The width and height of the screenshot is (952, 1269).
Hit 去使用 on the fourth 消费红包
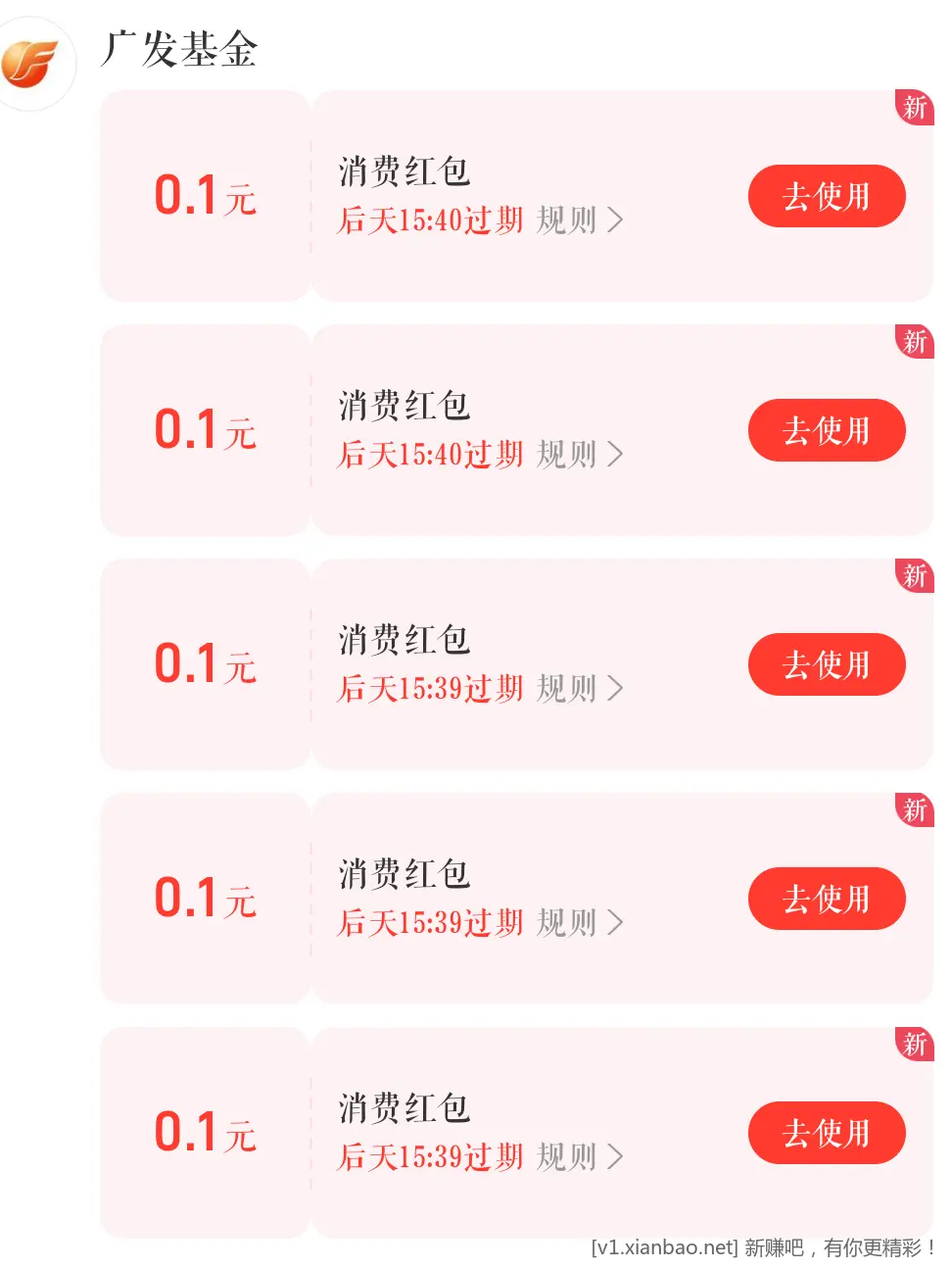826,899
